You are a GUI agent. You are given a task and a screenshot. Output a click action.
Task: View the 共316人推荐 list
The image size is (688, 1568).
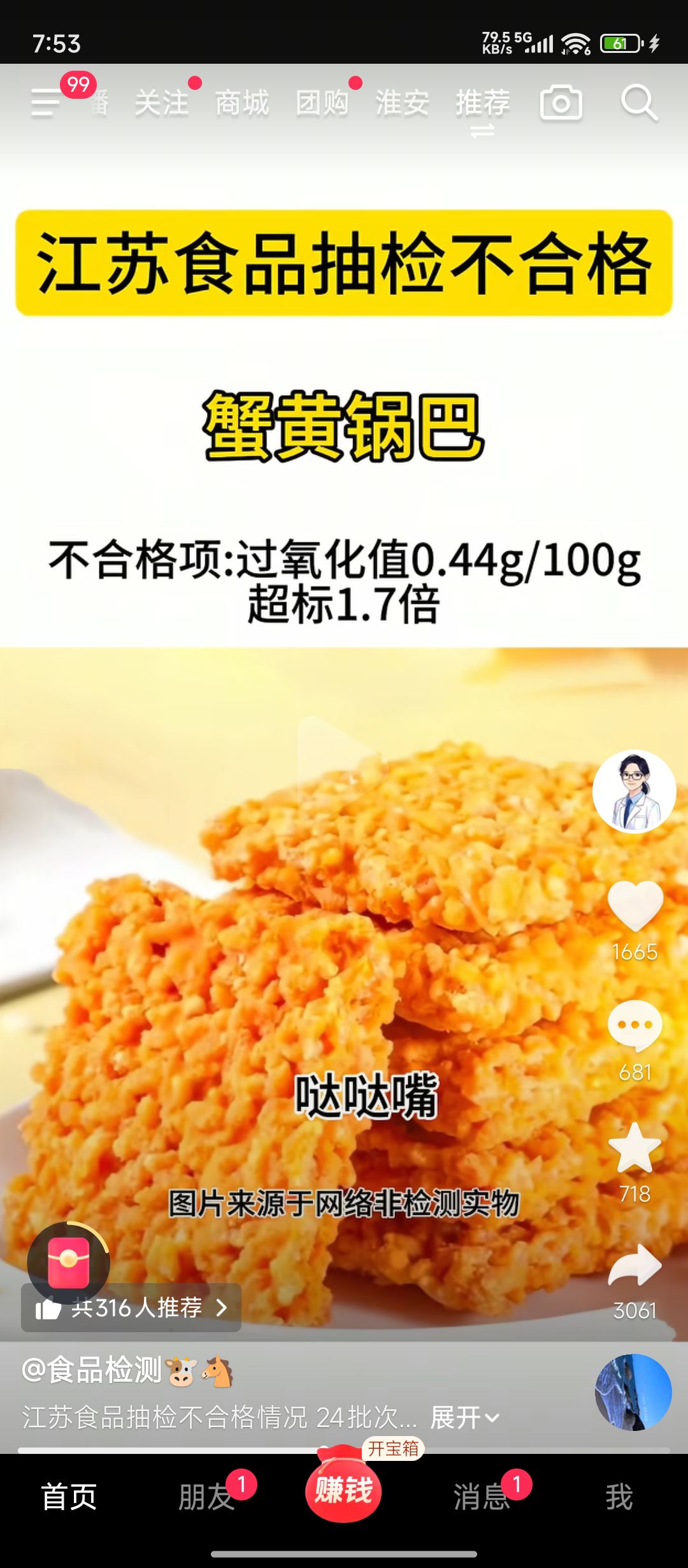pyautogui.click(x=131, y=1307)
